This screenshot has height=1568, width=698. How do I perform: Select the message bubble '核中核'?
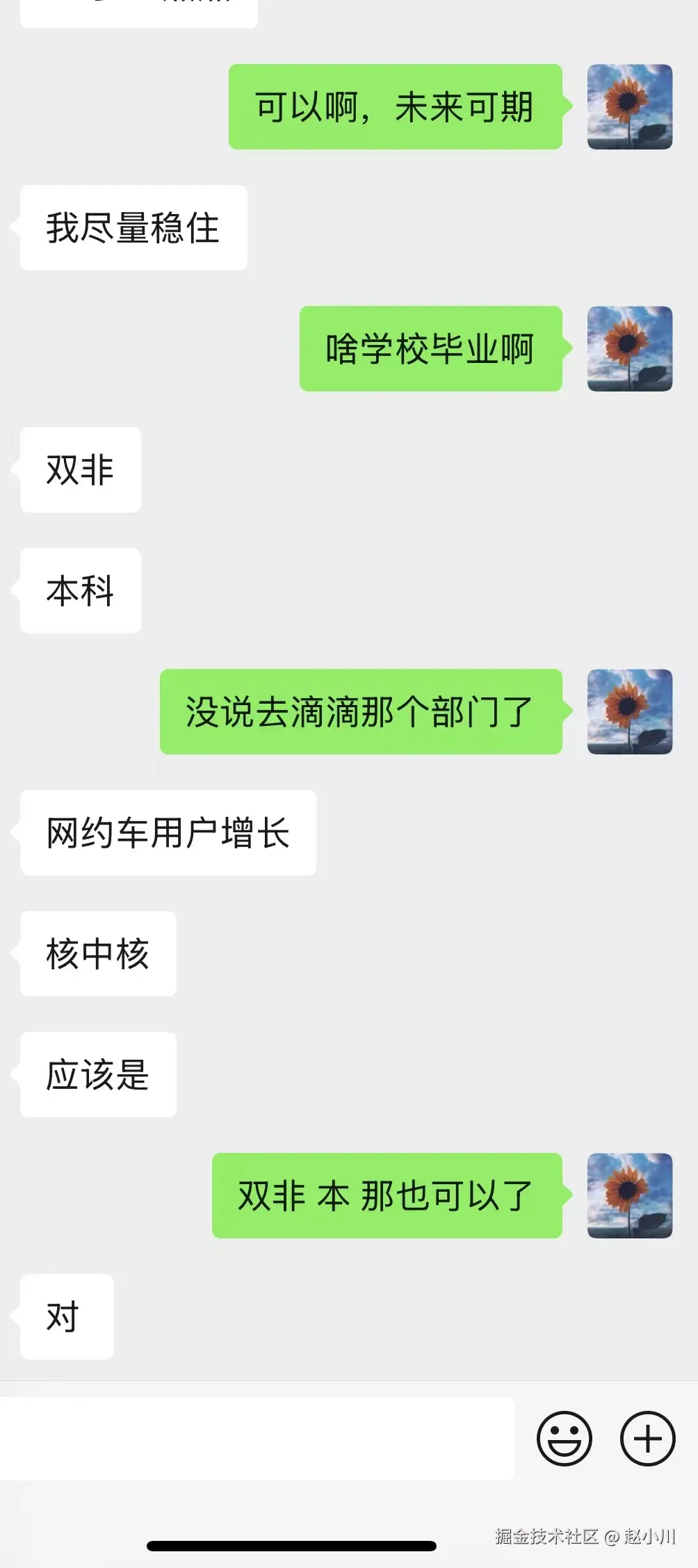click(97, 955)
